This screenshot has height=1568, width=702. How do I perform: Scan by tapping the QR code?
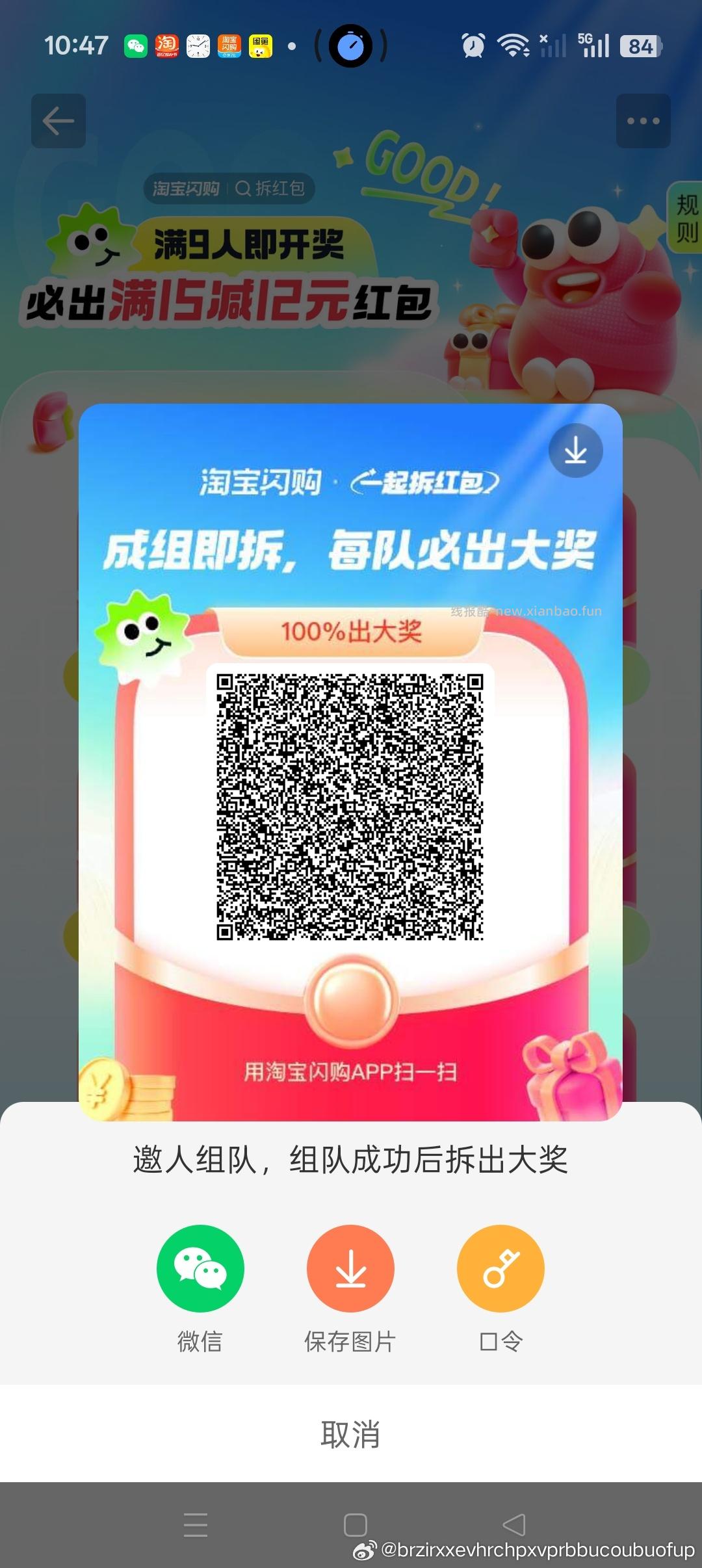coord(350,806)
